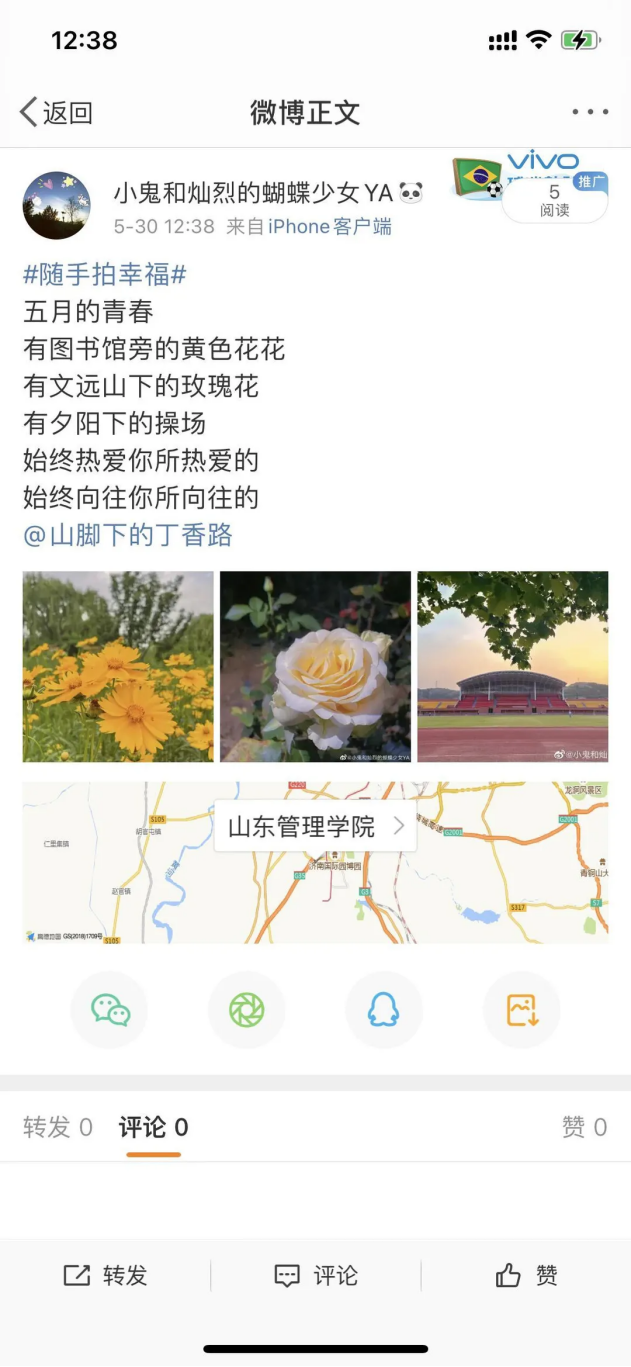The image size is (631, 1367).
Task: Save the post as an image
Action: coord(521,1010)
